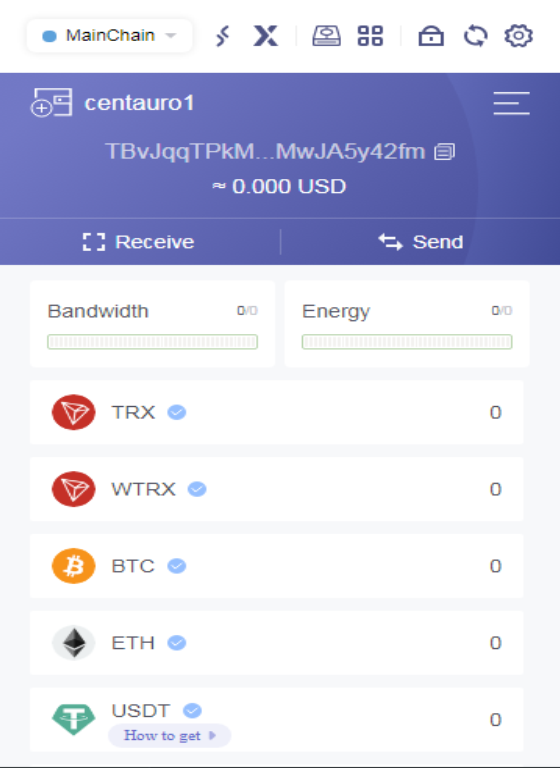Open the ETH token row
560x768 pixels.
277,643
